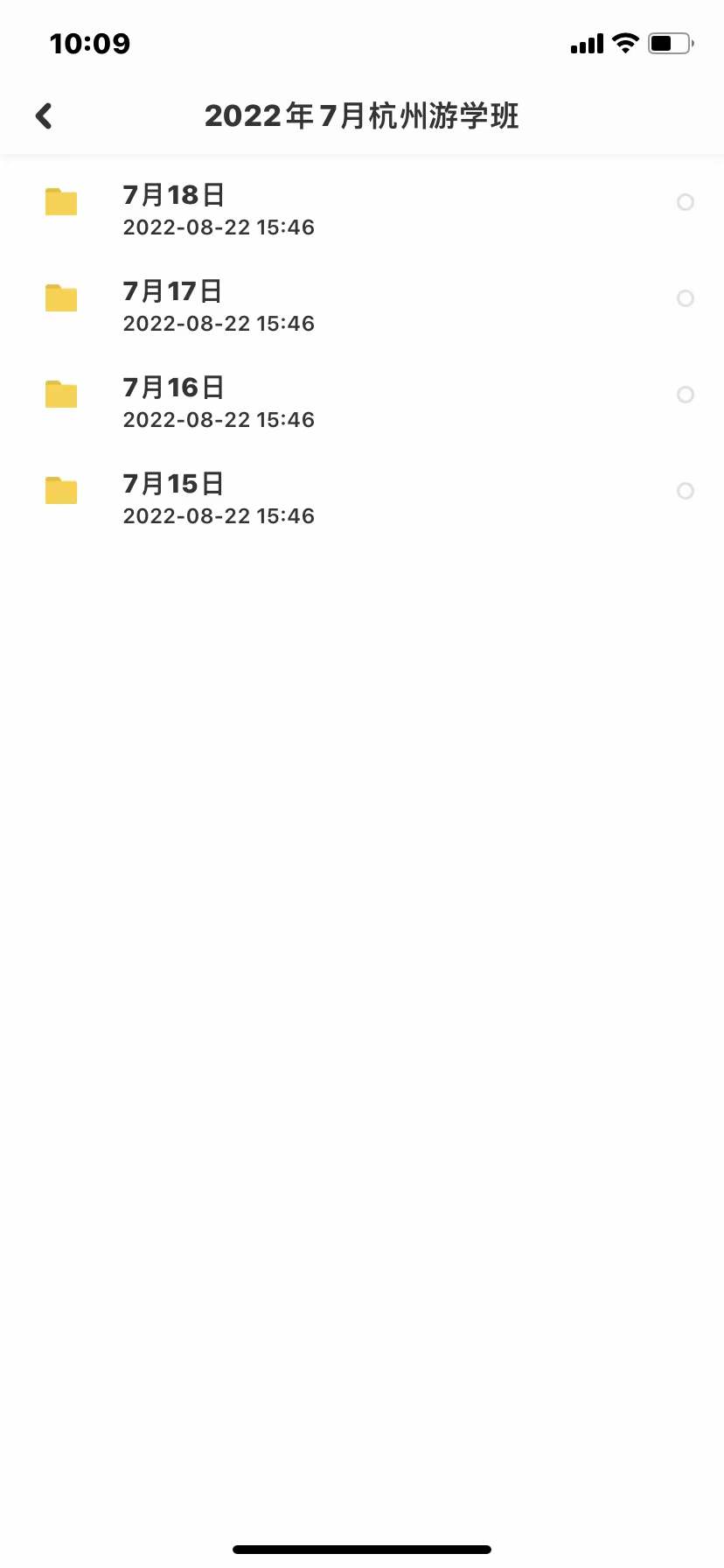
Task: Select the circle next to 7月16日
Action: click(x=686, y=395)
